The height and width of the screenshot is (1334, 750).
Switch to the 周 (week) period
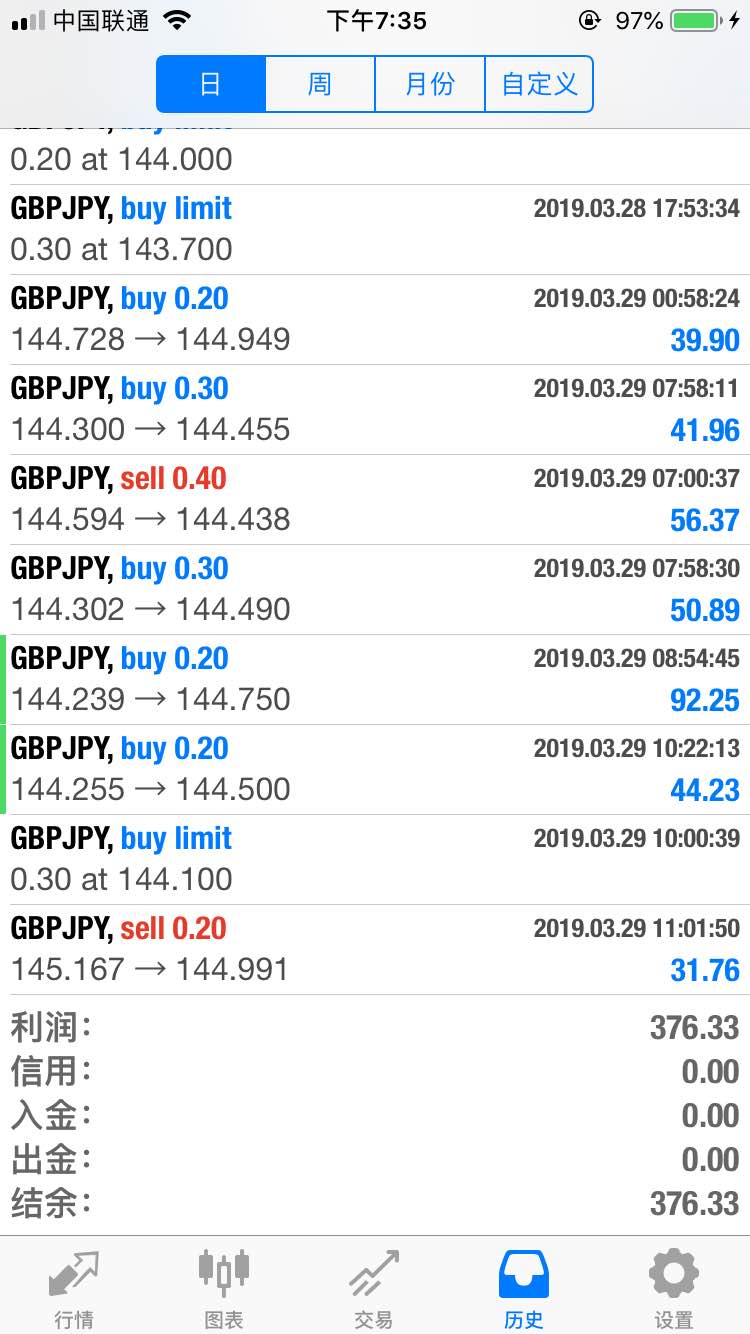click(x=320, y=84)
